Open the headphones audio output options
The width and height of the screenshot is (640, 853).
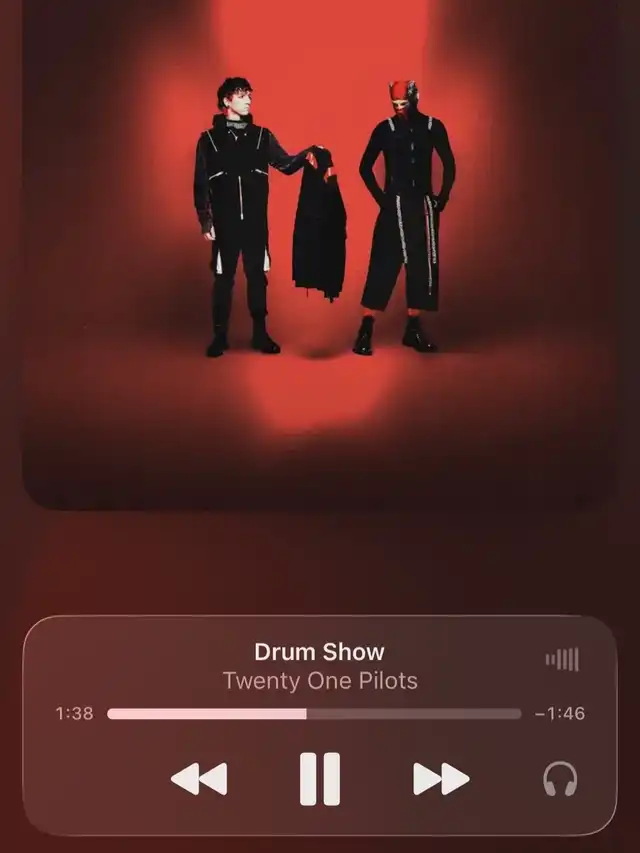click(x=560, y=778)
